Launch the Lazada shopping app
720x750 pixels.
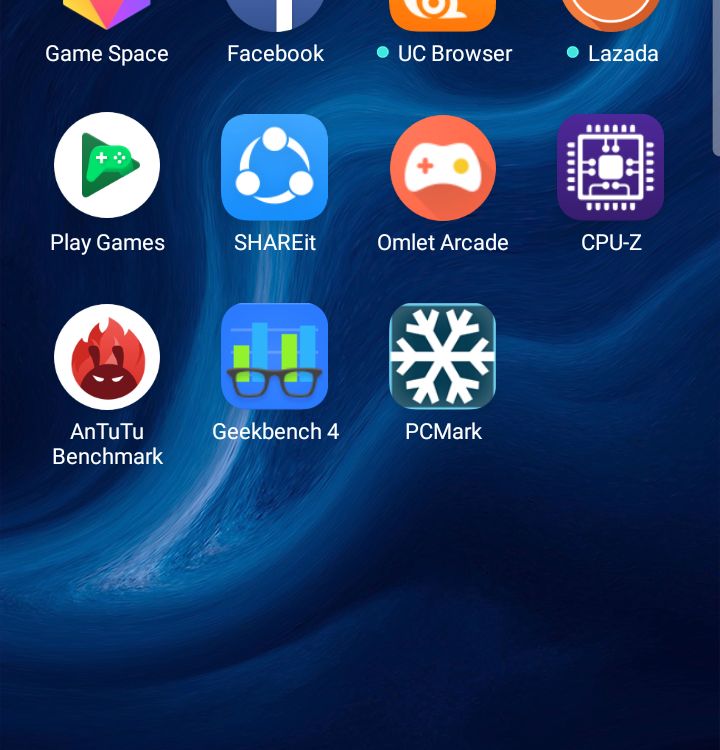point(610,20)
